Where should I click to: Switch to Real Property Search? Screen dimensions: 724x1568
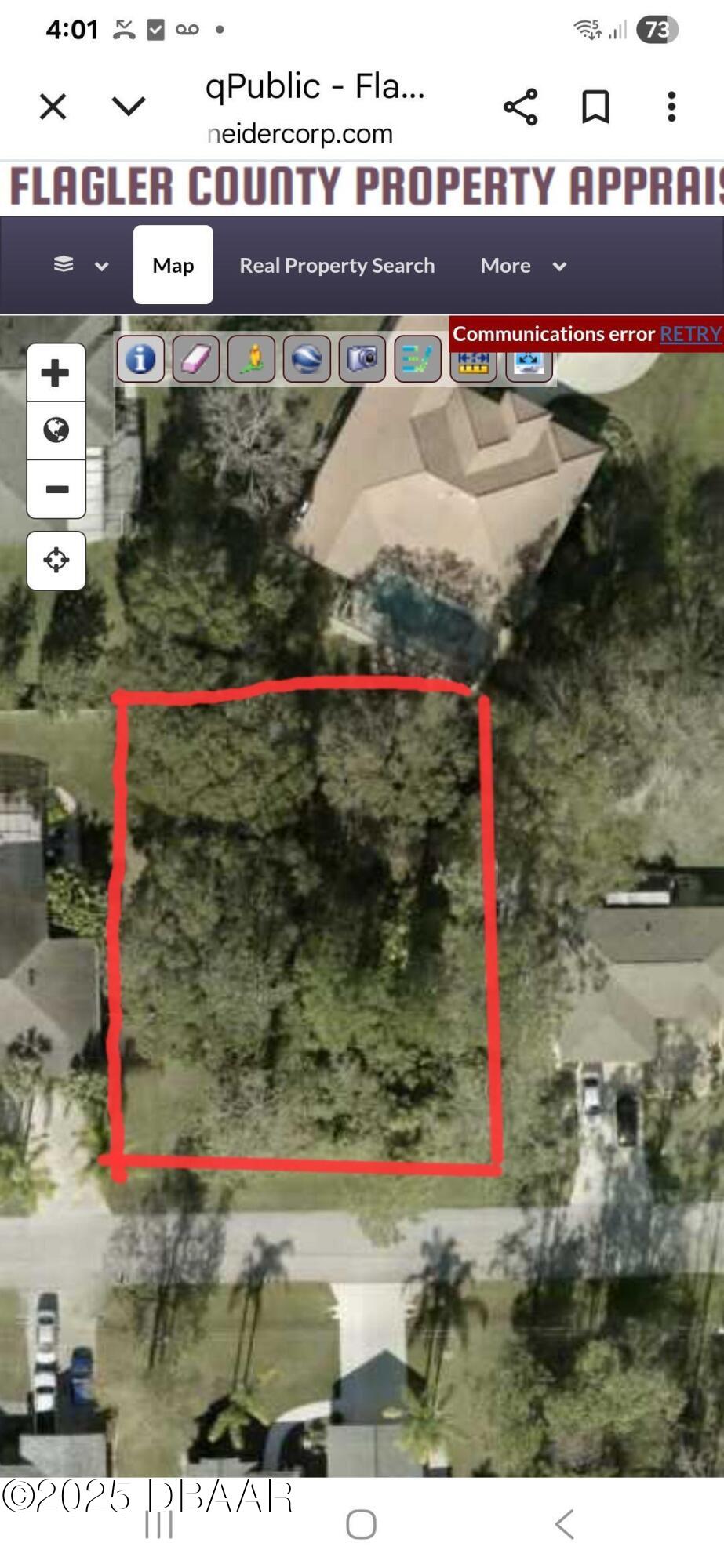pos(337,265)
